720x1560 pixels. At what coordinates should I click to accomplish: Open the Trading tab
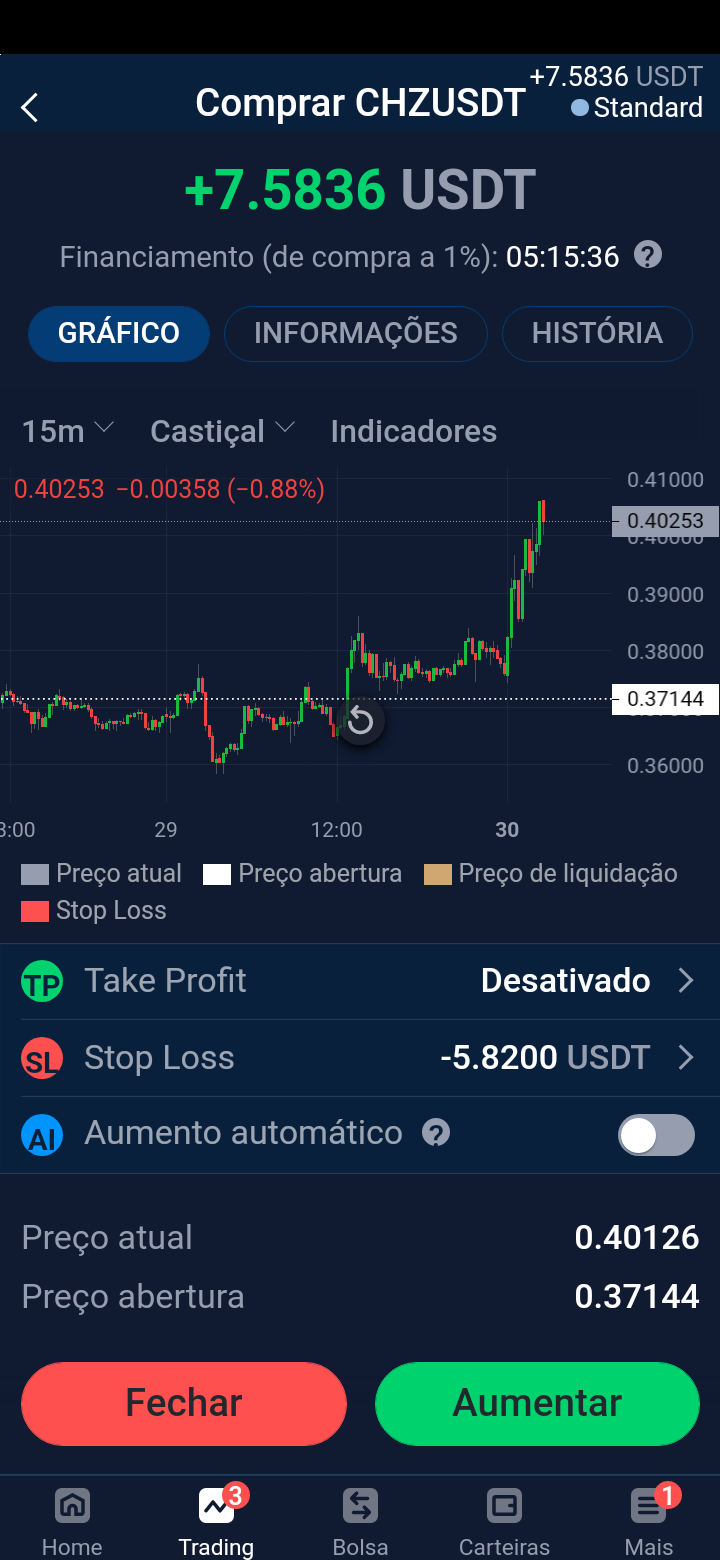pos(216,1521)
